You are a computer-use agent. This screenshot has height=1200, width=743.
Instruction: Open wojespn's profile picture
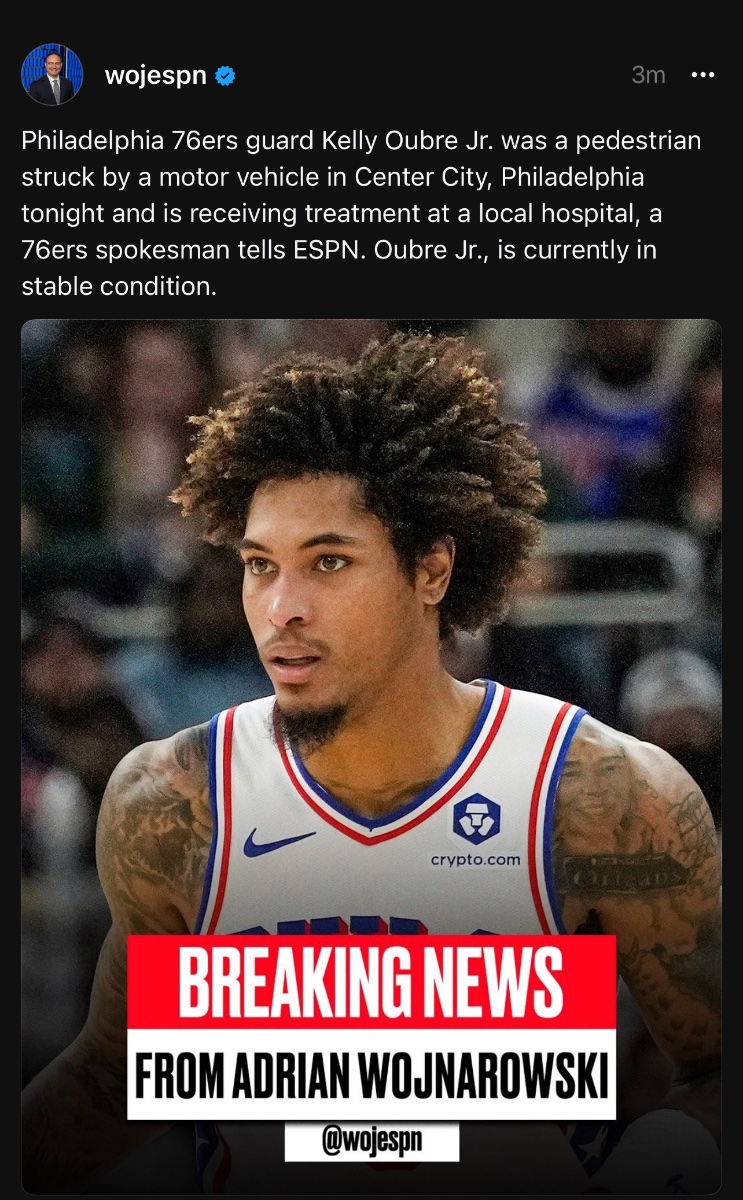click(52, 75)
